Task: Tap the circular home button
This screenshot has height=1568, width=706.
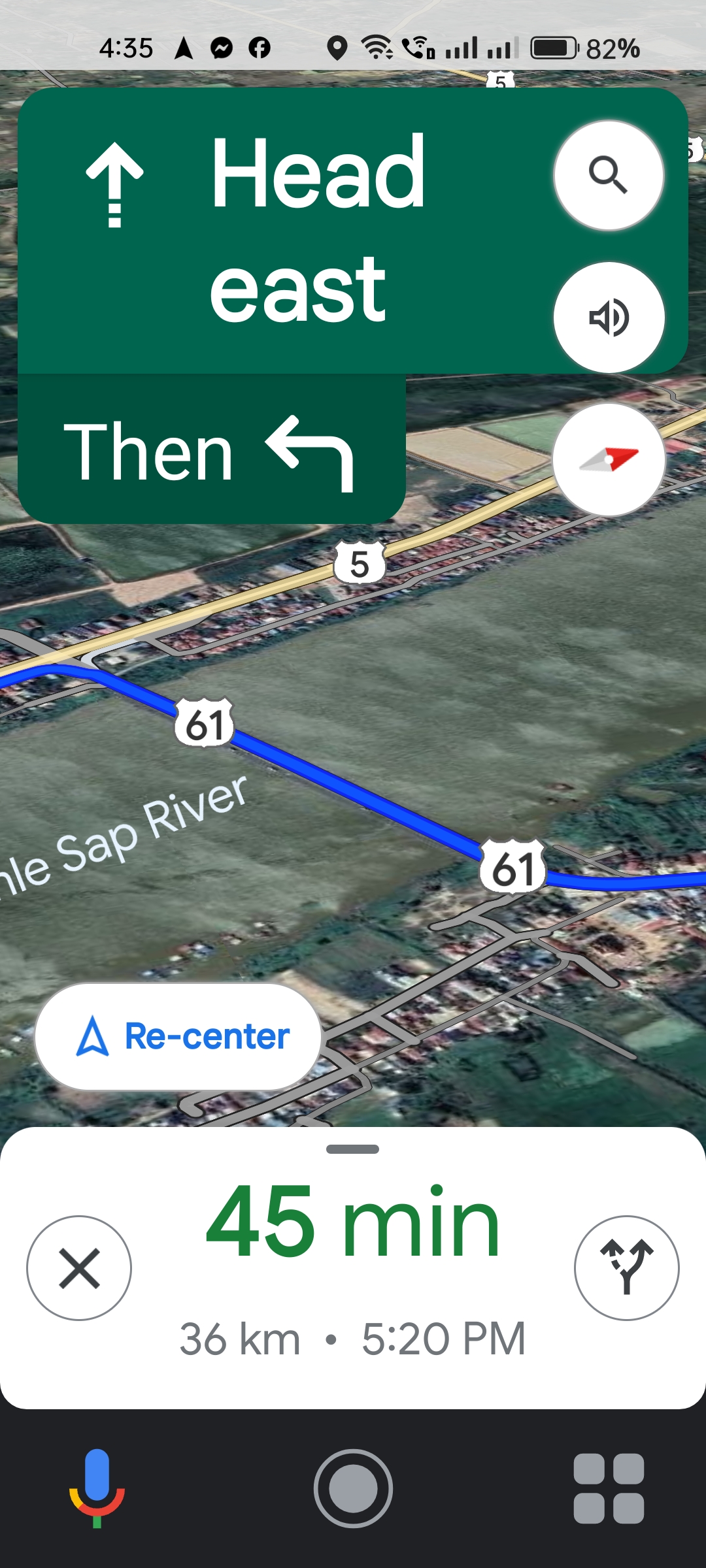Action: (353, 1488)
